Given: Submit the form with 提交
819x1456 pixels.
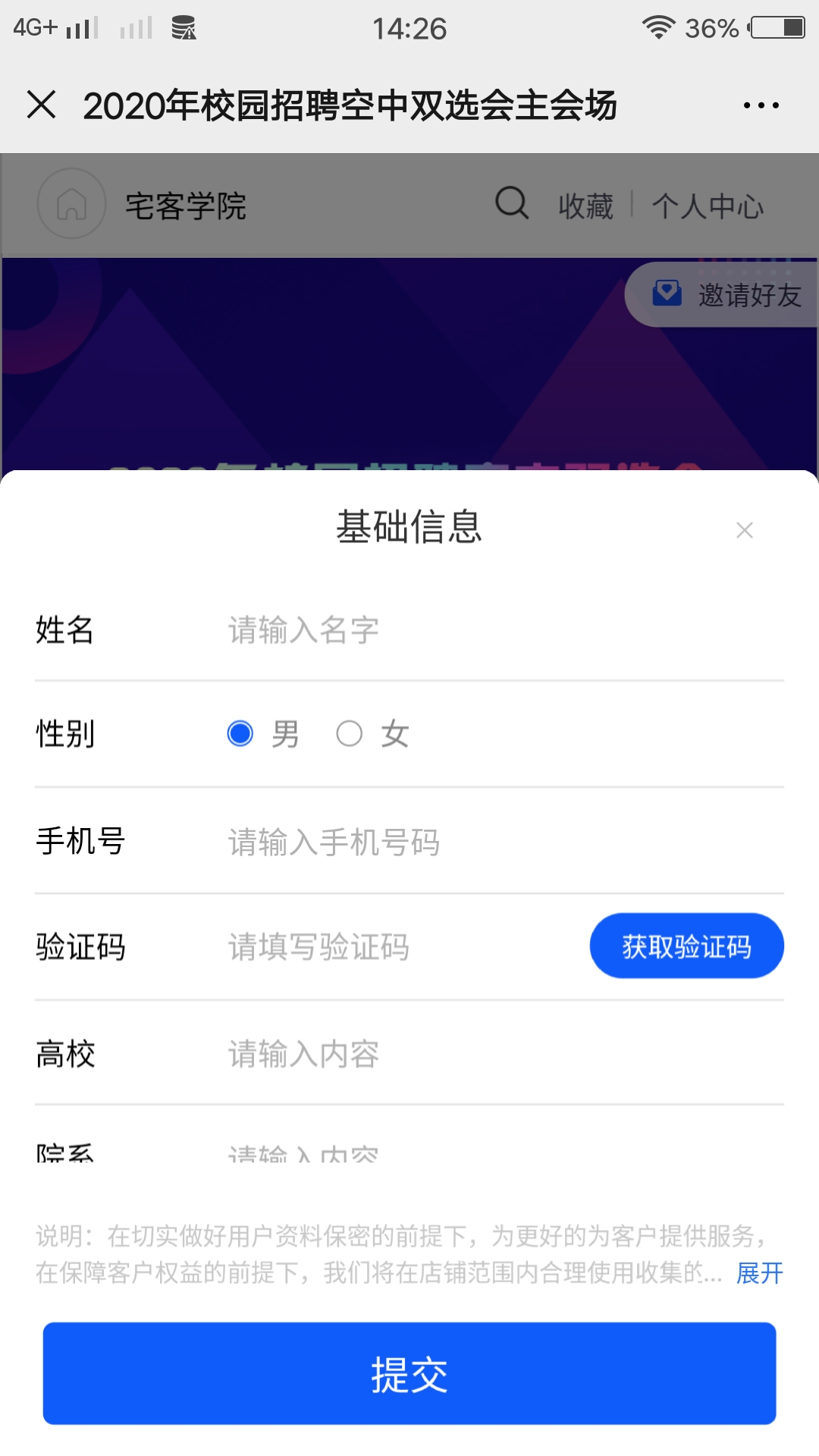Looking at the screenshot, I should coord(409,1373).
